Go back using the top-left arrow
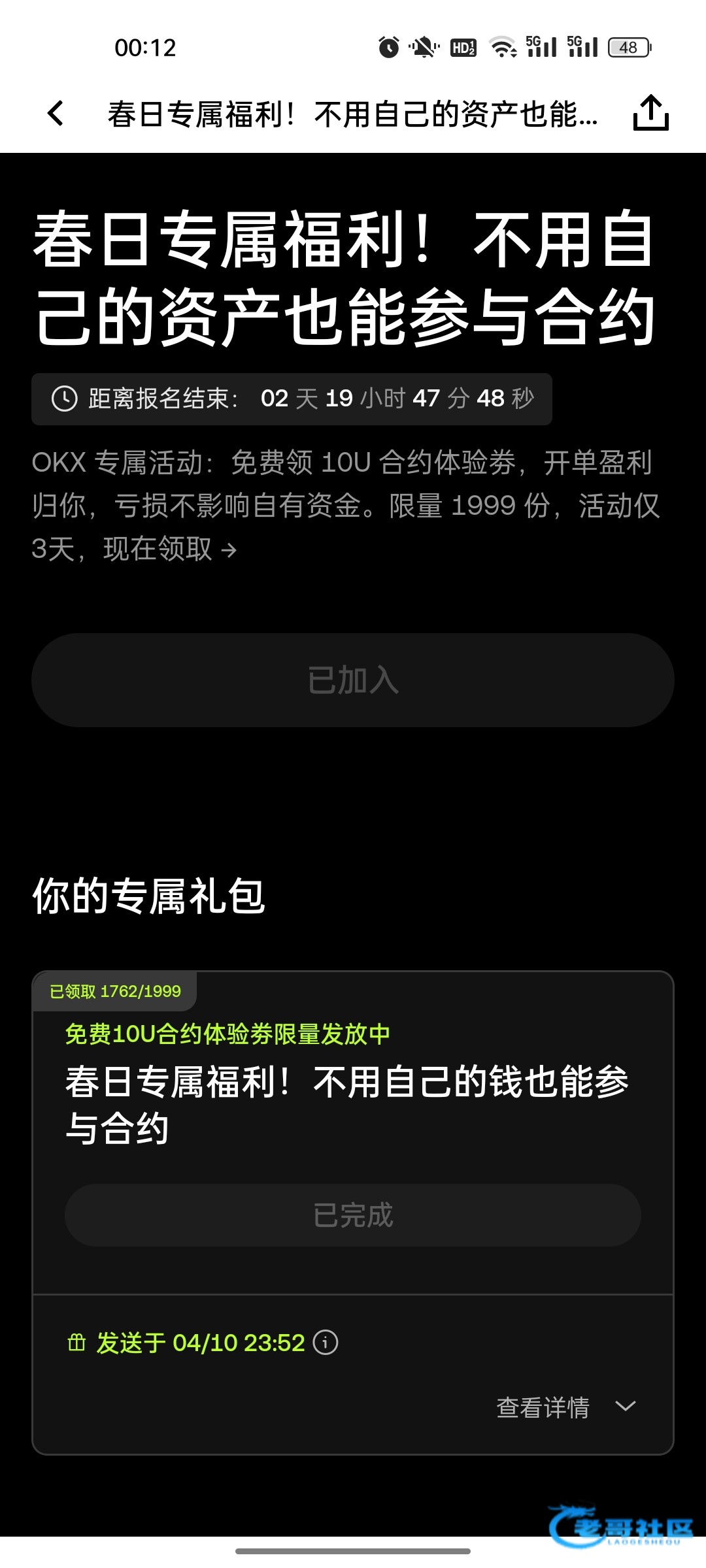The width and height of the screenshot is (706, 1568). [56, 113]
